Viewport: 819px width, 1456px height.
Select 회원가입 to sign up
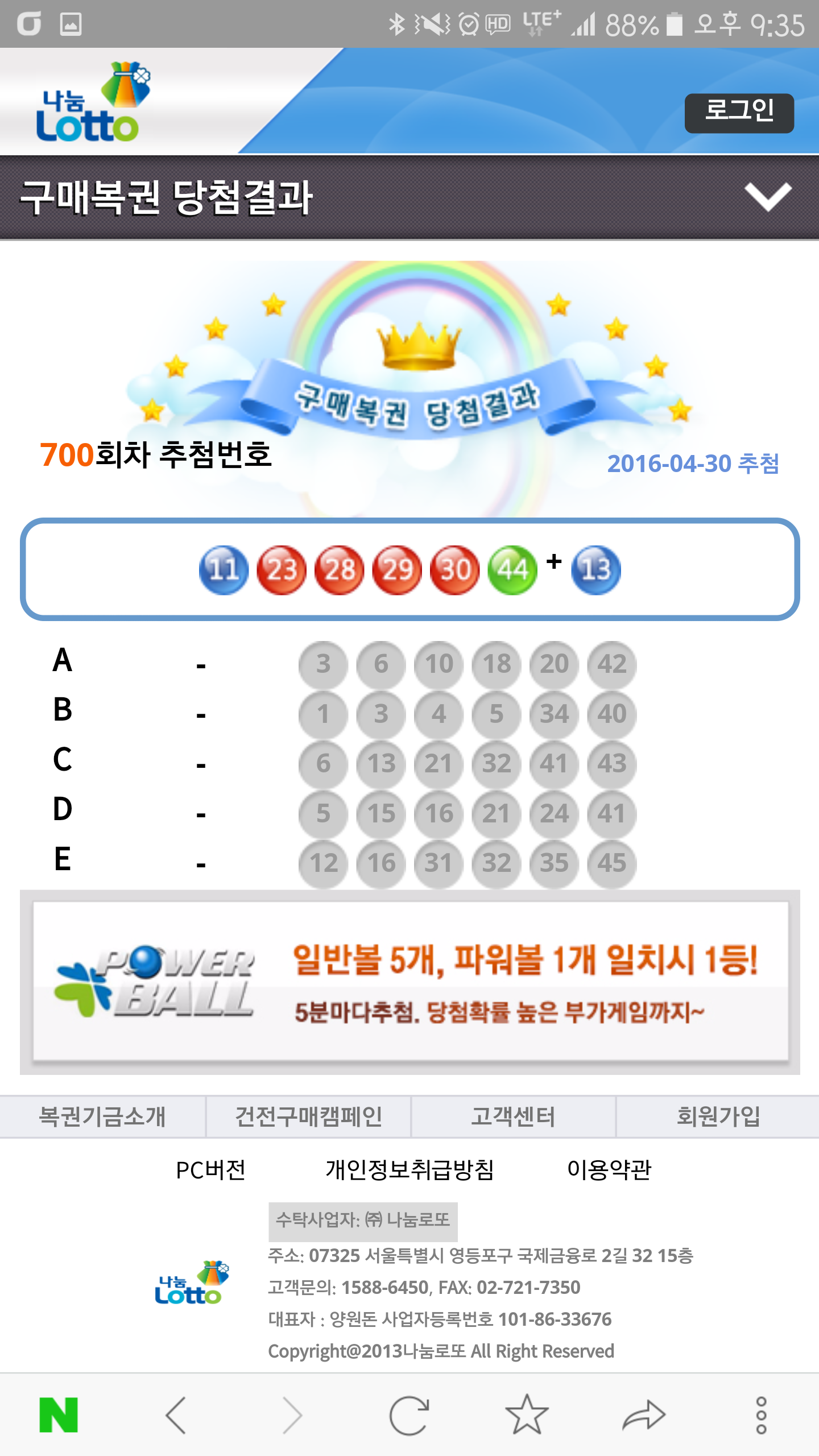[x=718, y=1116]
